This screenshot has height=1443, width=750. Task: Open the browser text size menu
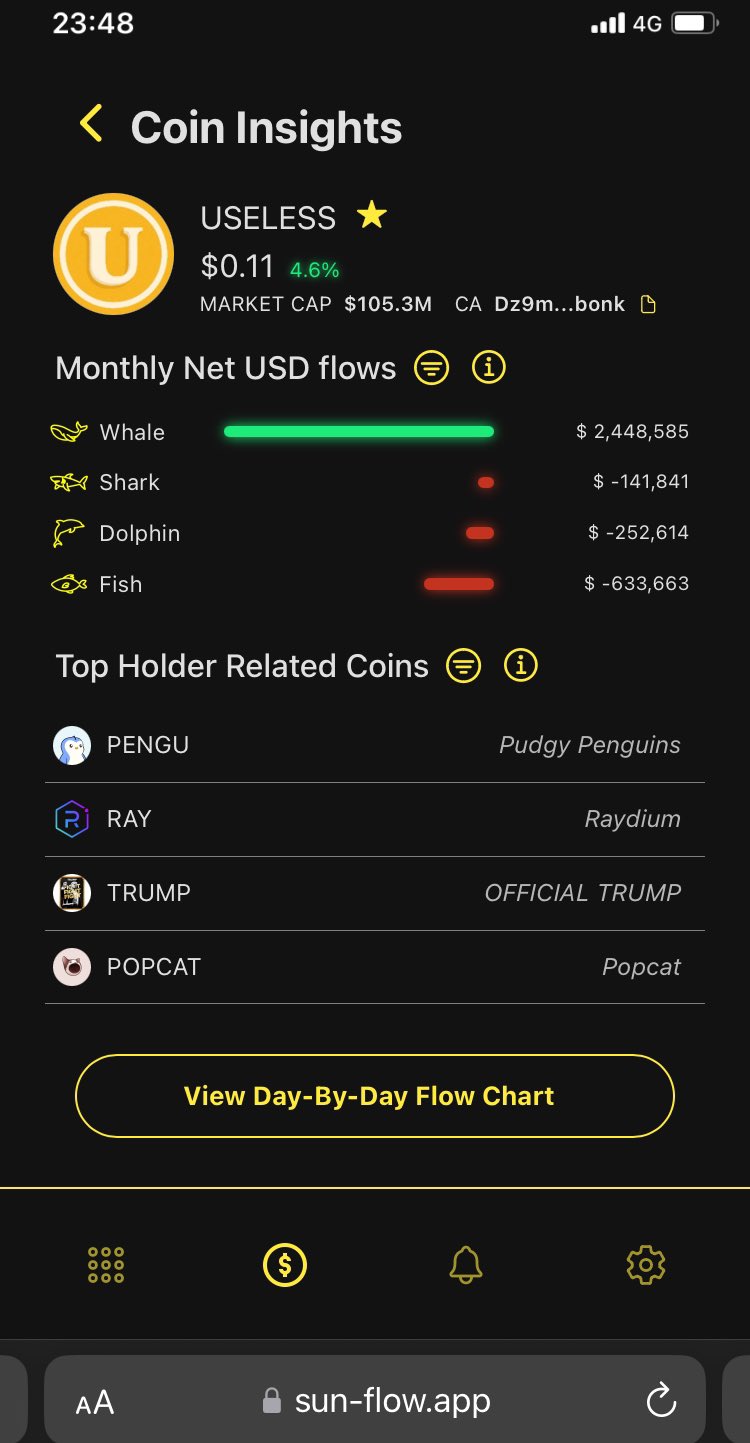point(95,1402)
